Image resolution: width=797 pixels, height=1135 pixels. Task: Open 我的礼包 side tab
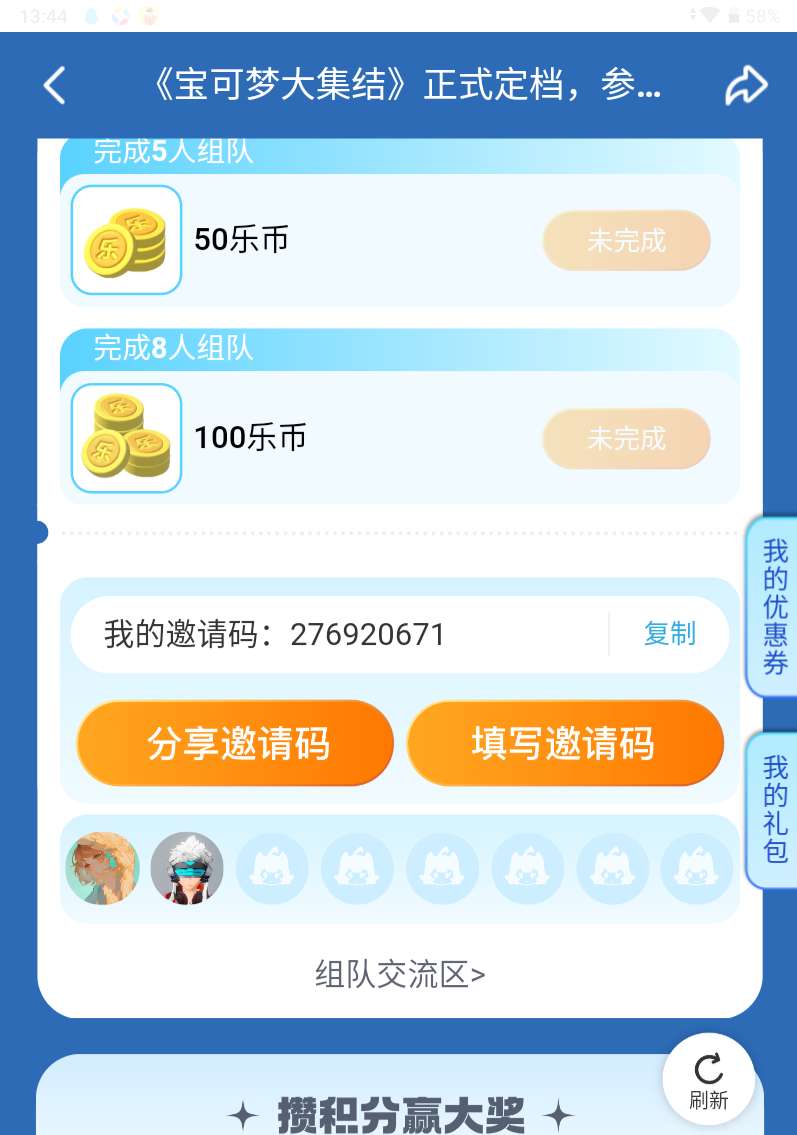[x=774, y=810]
